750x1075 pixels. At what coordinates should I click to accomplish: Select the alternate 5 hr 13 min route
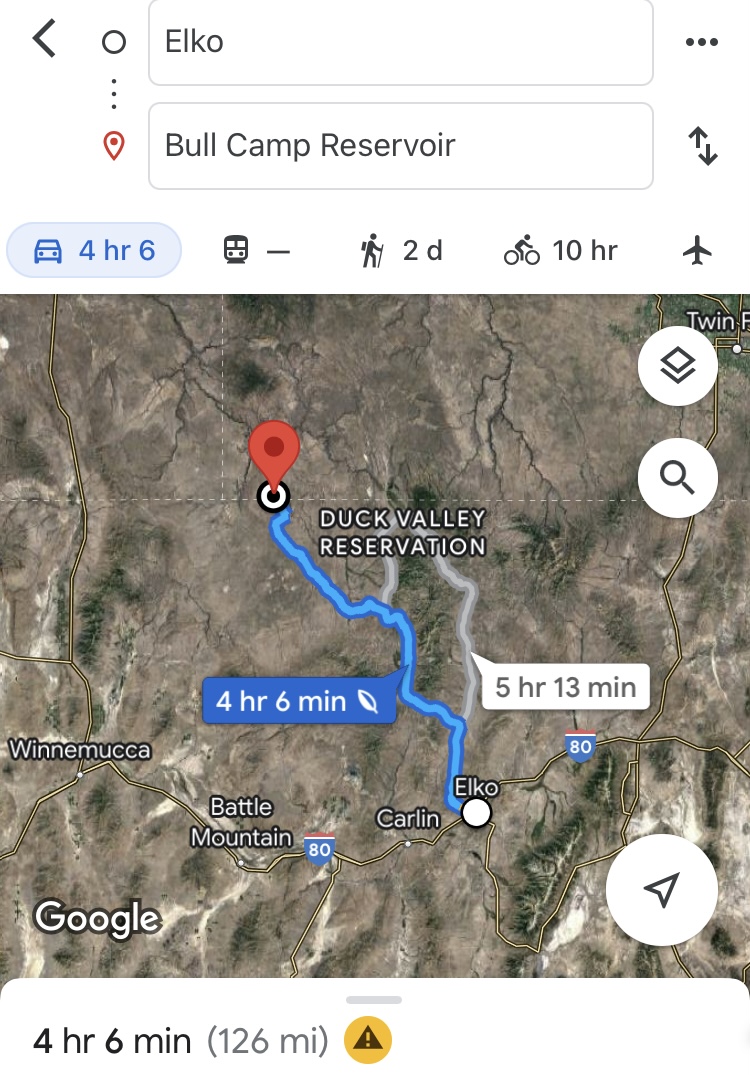pos(565,687)
